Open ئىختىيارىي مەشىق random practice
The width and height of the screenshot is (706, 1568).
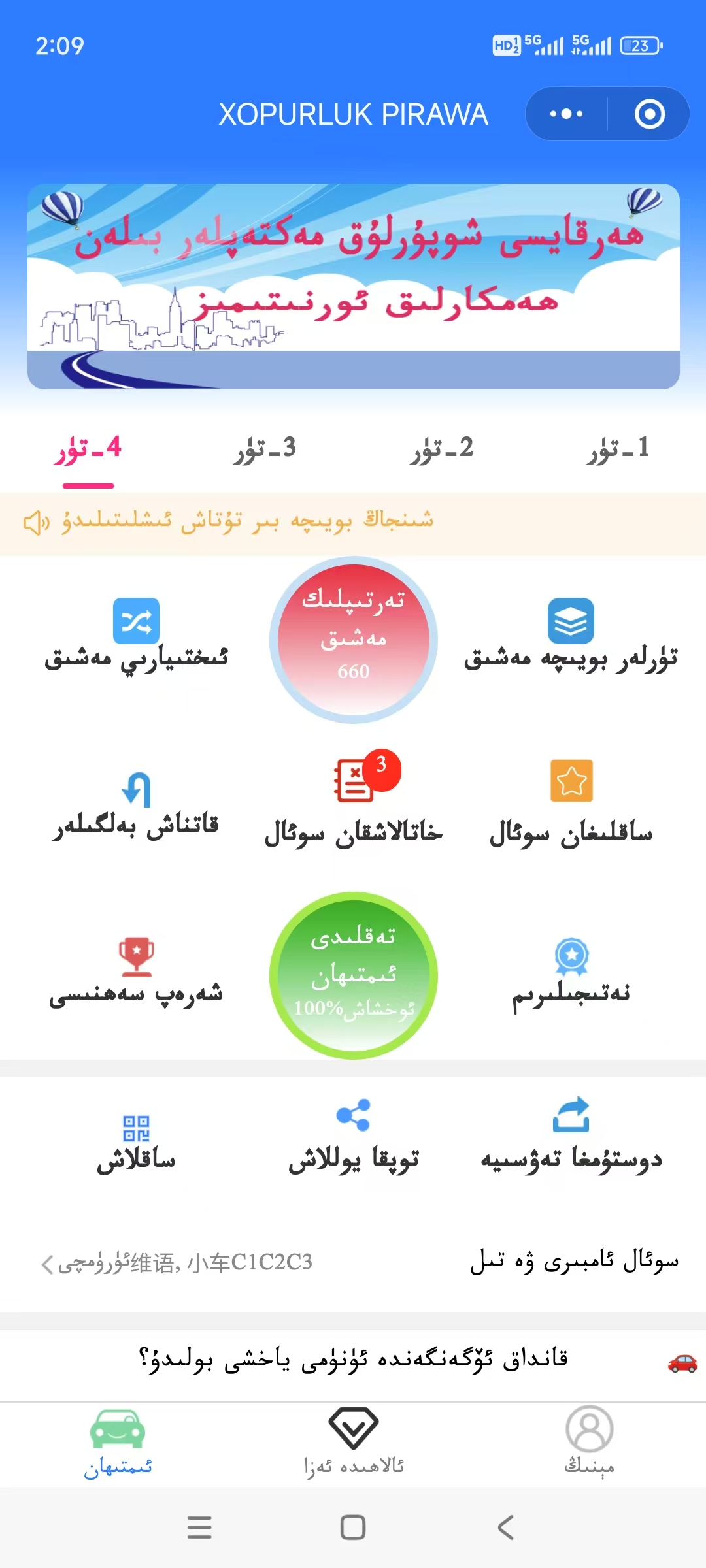tap(136, 635)
